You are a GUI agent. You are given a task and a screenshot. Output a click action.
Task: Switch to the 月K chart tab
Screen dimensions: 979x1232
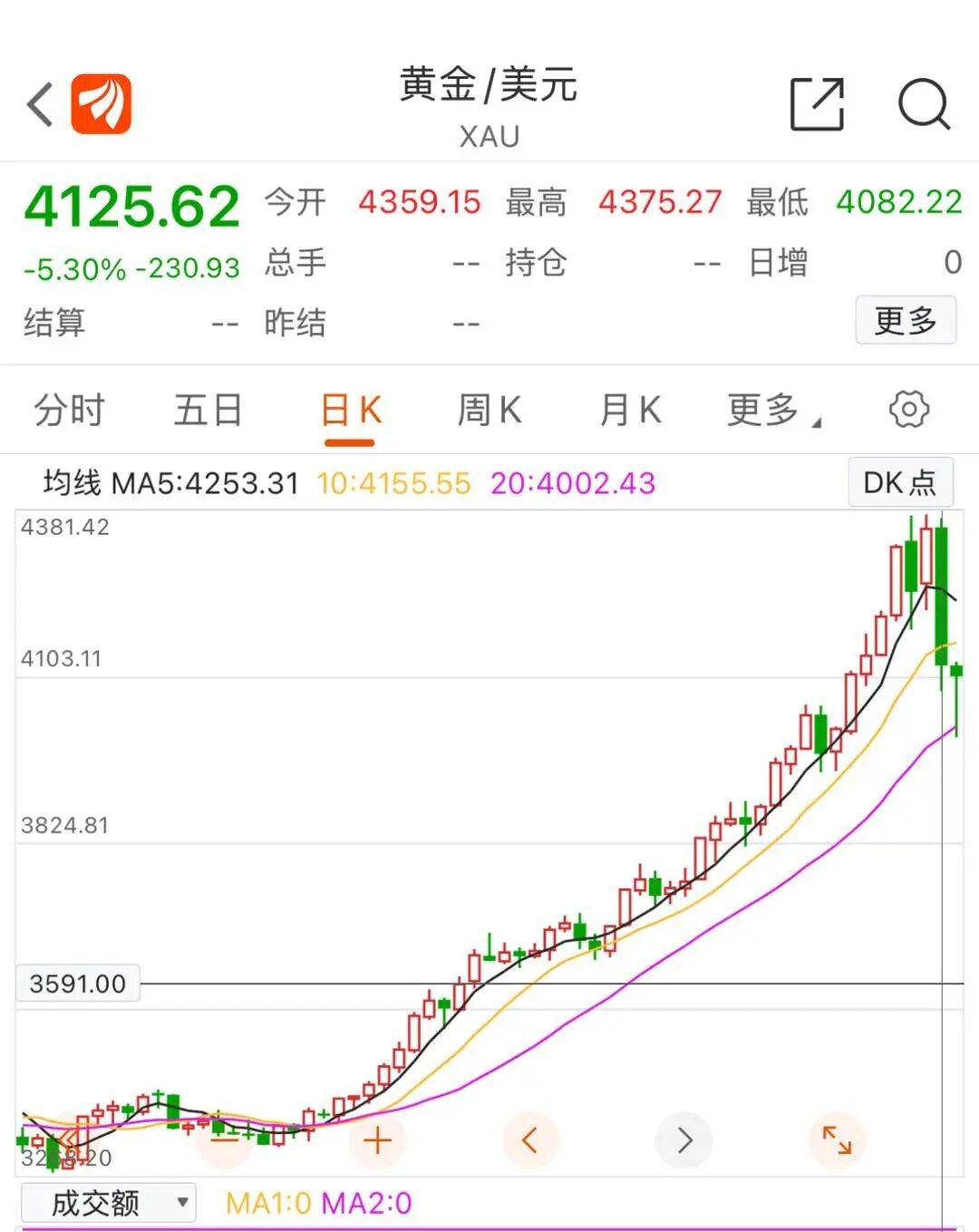pos(630,410)
